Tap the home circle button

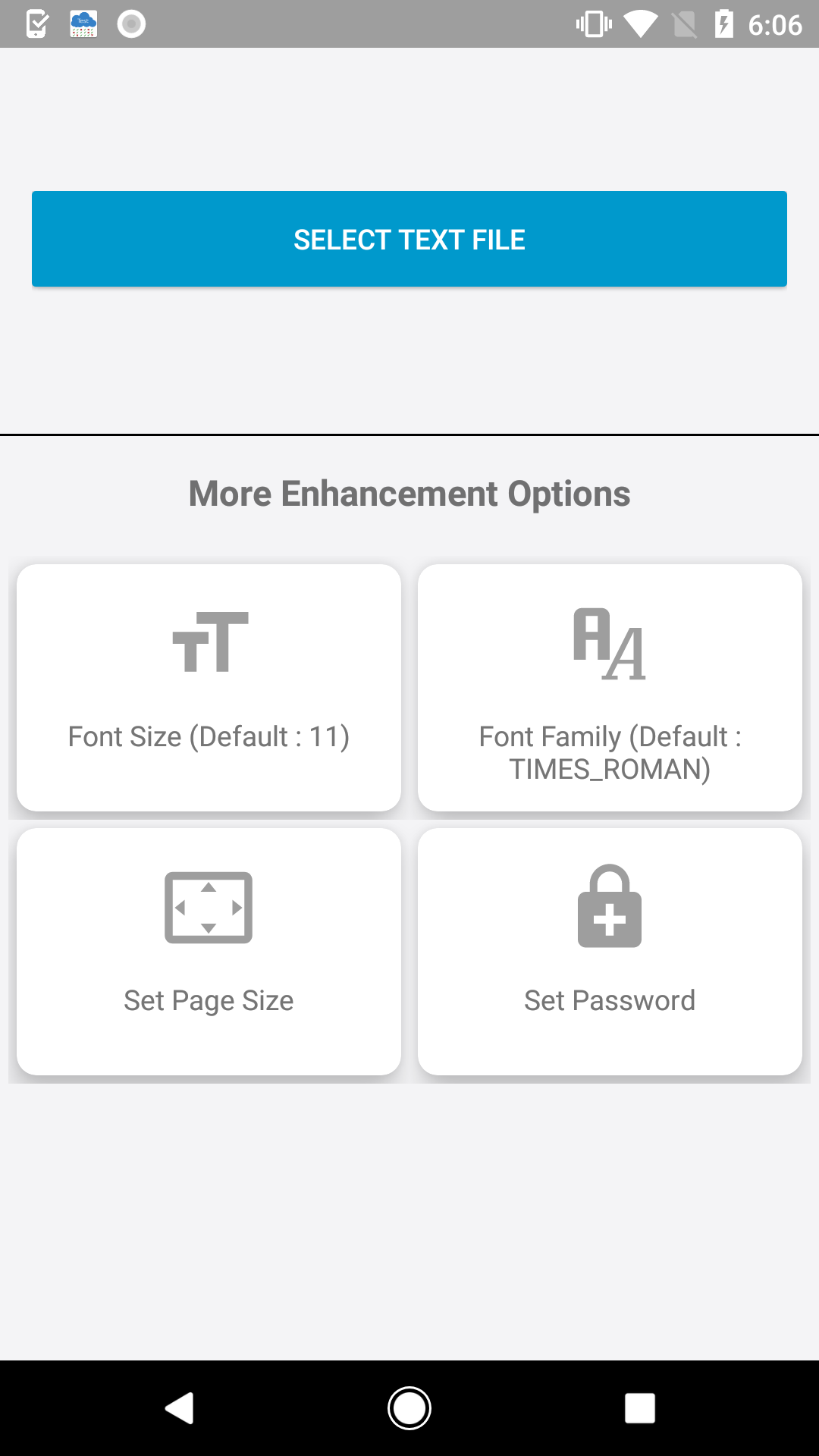click(x=409, y=1409)
